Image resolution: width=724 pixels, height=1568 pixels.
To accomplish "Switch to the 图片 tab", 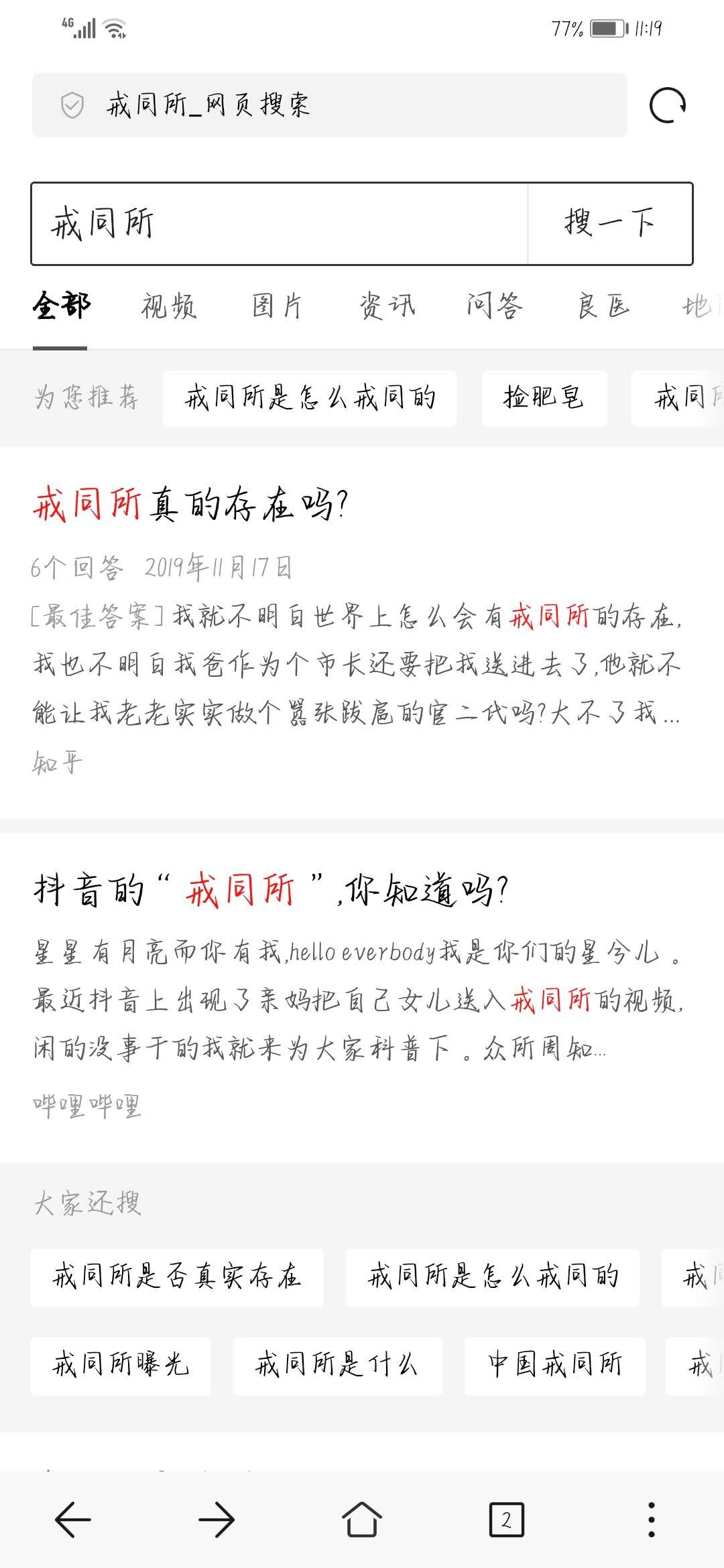I will click(277, 307).
